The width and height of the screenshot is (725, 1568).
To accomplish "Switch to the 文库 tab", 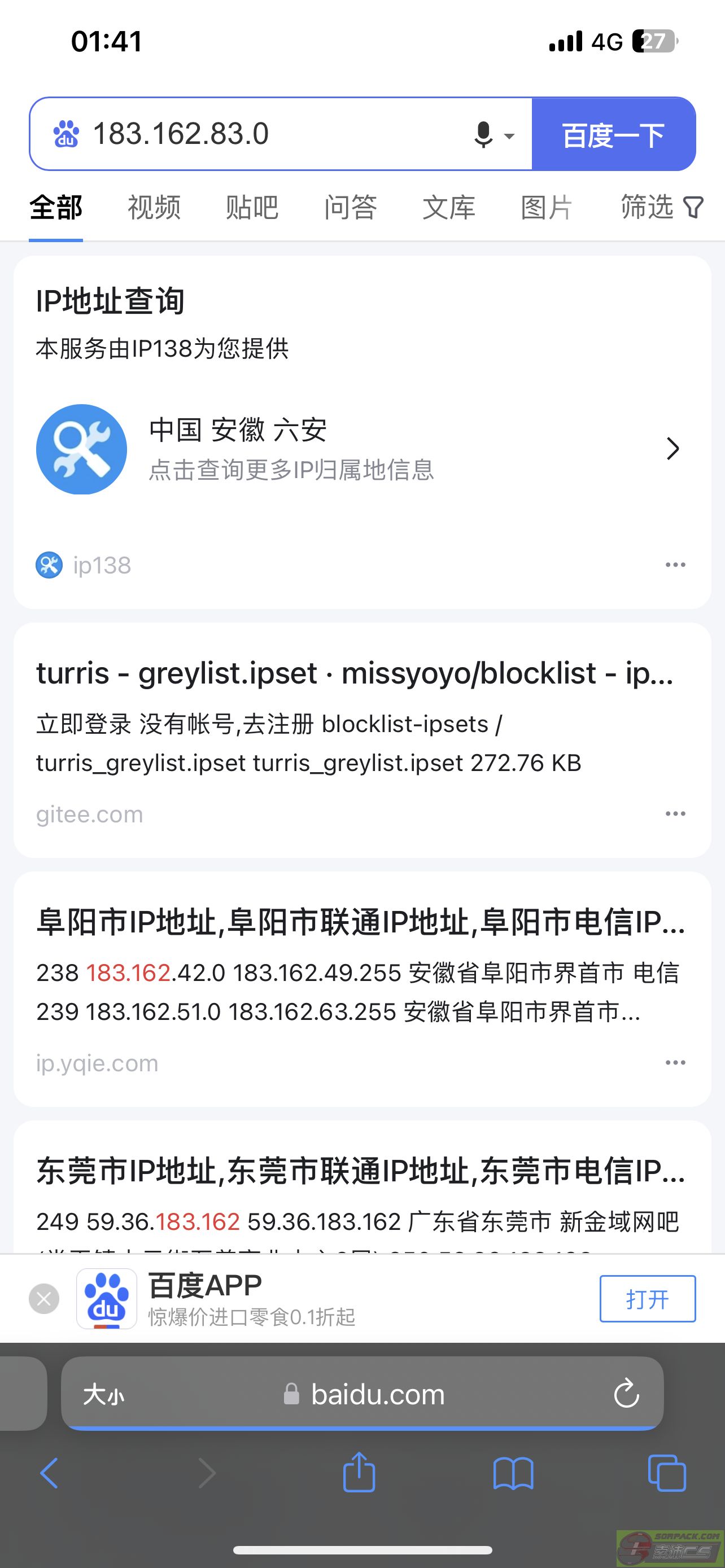I will [449, 208].
